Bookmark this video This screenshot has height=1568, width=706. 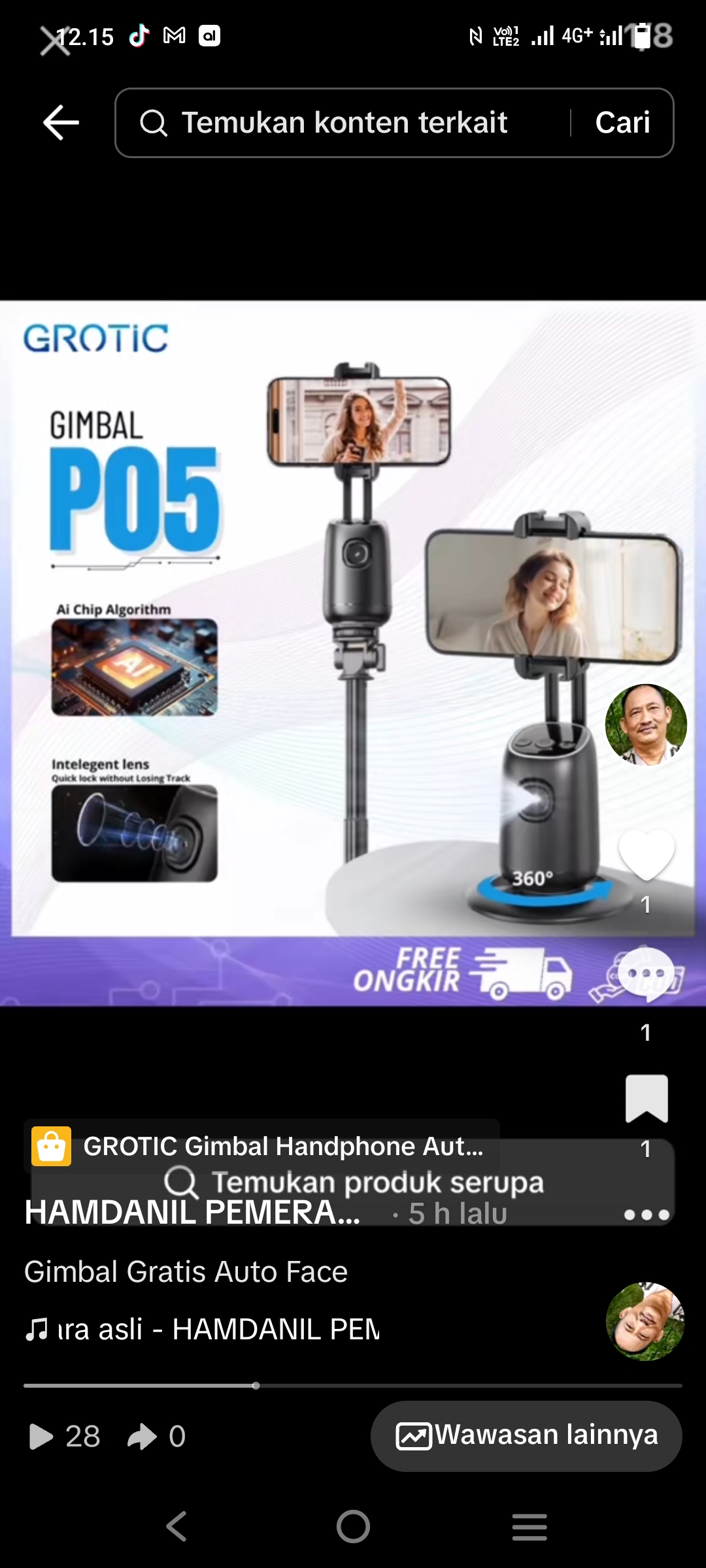tap(646, 1099)
